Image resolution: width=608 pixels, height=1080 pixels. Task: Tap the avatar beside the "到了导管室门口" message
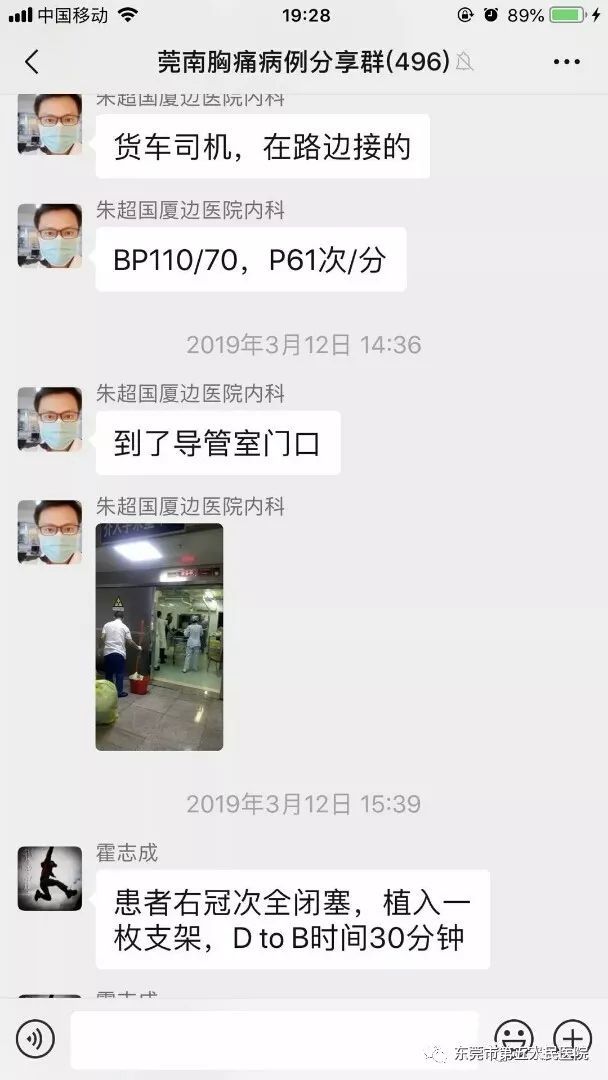[50, 419]
